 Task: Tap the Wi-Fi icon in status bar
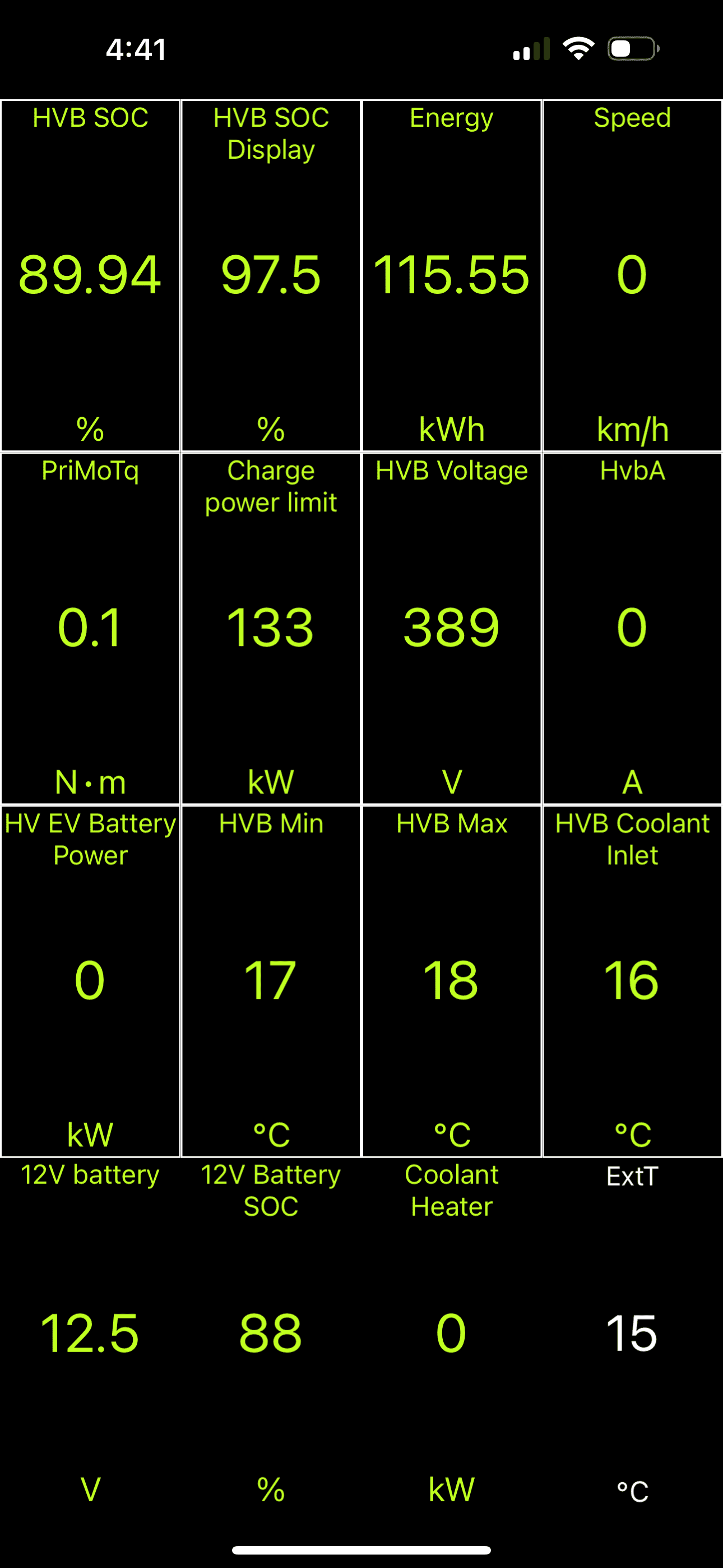pyautogui.click(x=575, y=49)
